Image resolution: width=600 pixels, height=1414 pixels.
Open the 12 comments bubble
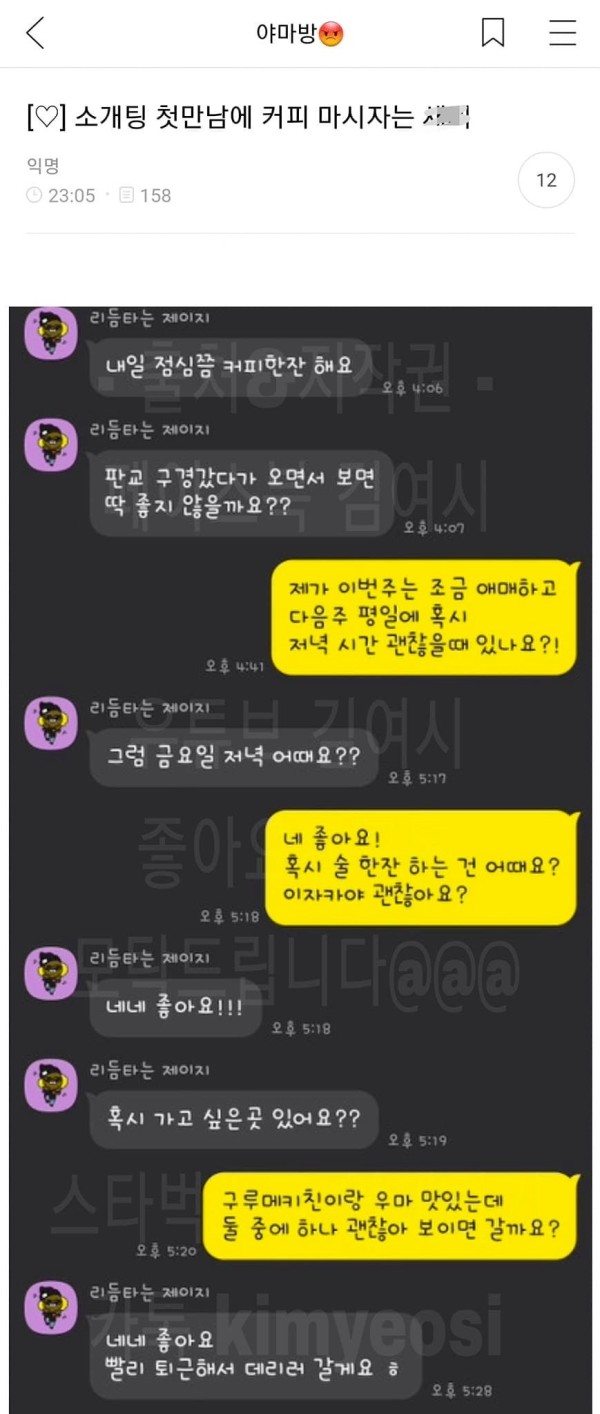coord(546,181)
